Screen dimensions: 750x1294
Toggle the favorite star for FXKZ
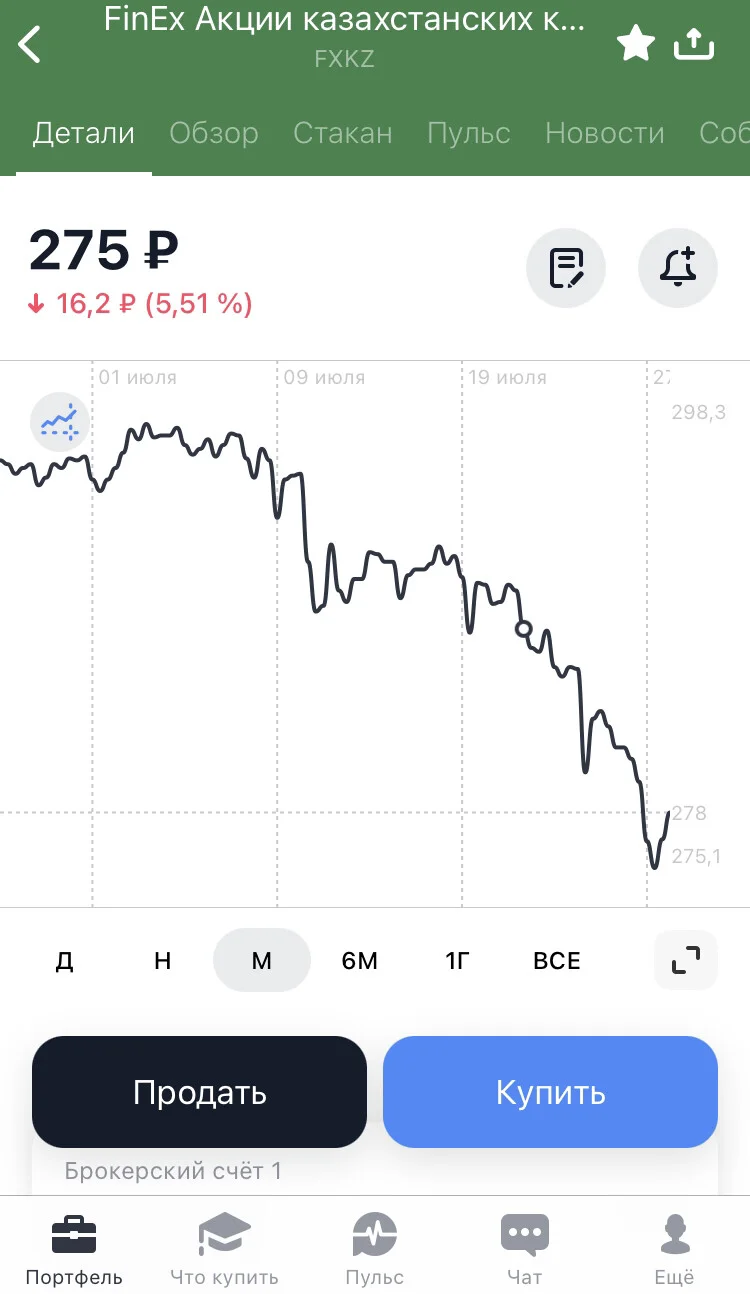636,44
